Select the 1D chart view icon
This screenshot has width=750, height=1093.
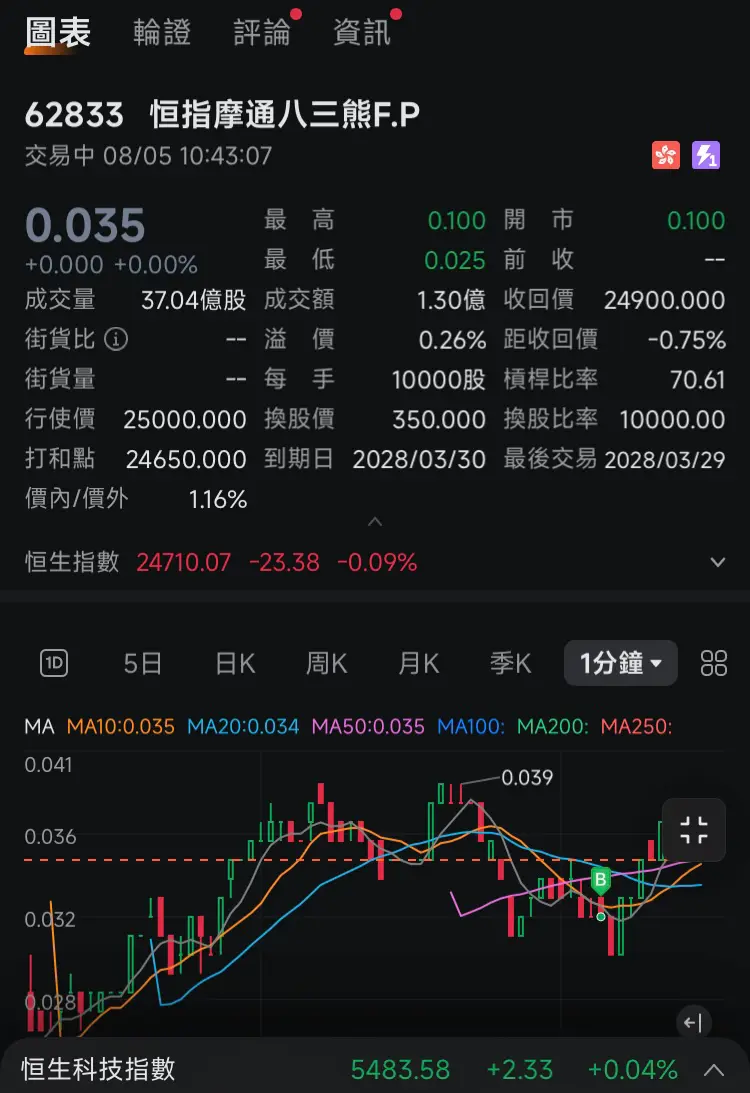click(53, 663)
